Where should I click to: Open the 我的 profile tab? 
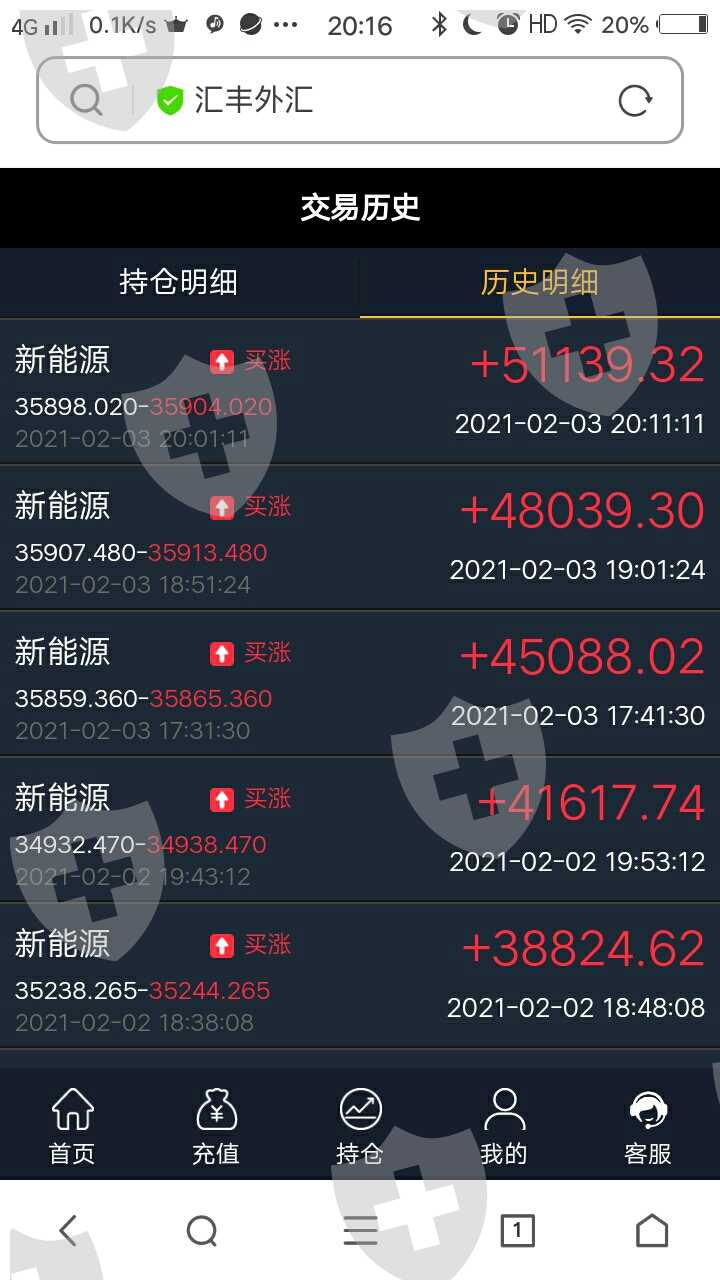tap(504, 1126)
